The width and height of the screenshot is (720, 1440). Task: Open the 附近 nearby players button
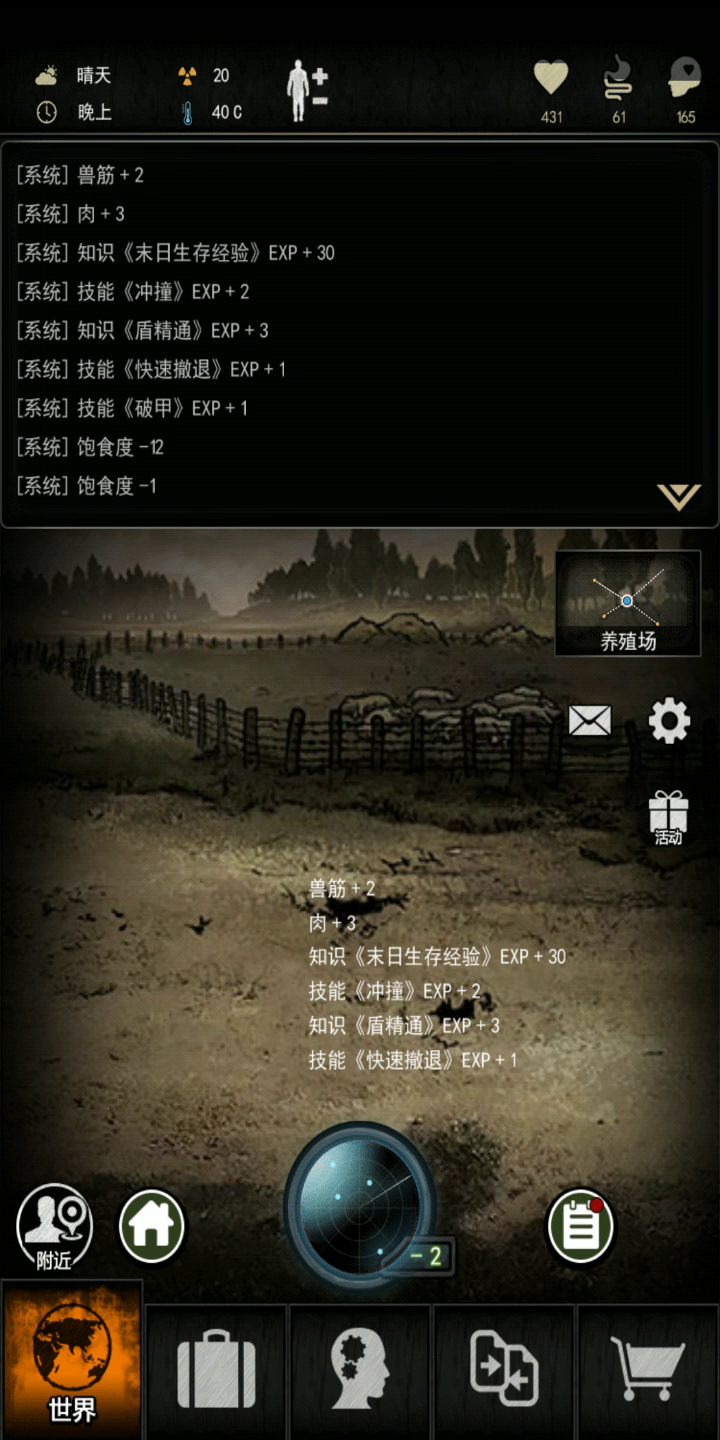pos(54,1227)
